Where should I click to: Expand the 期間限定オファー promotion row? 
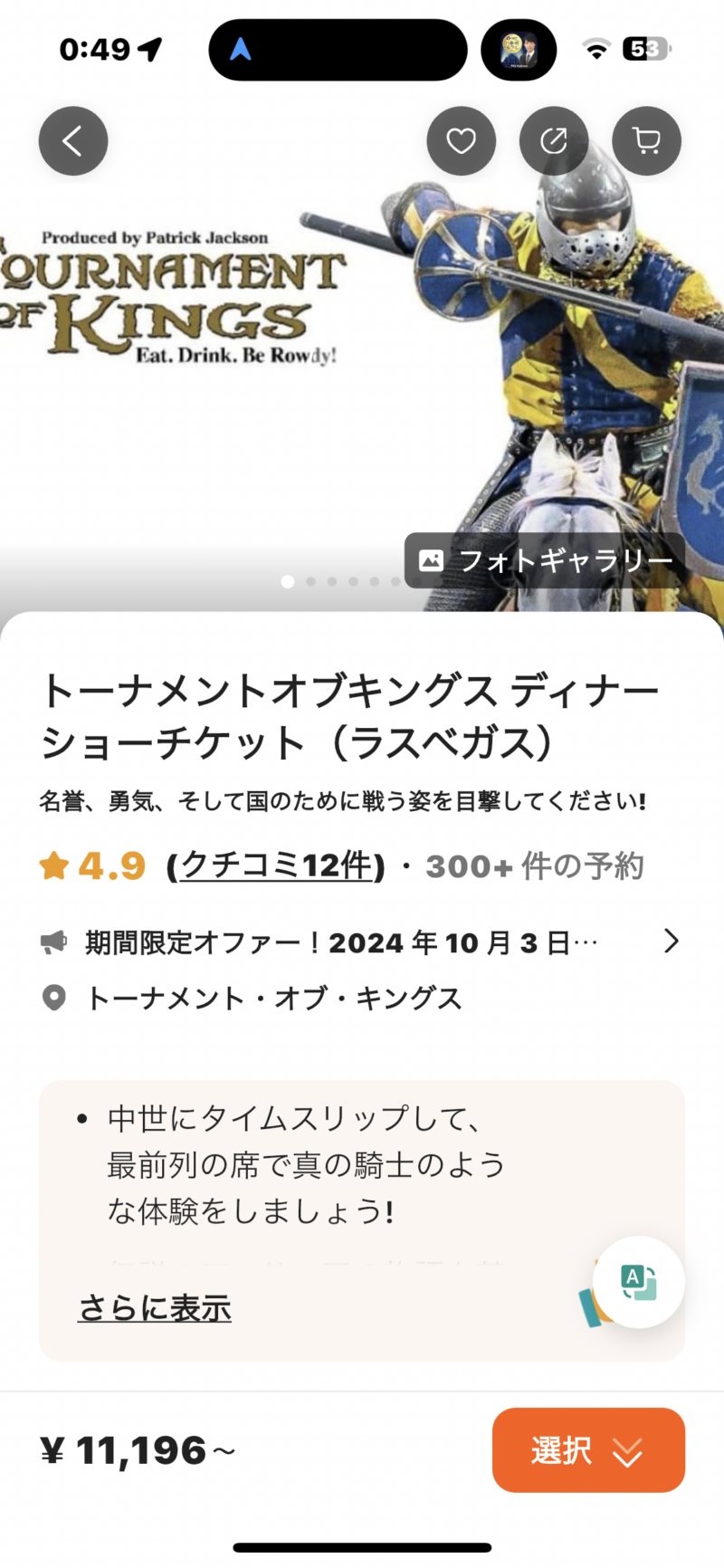point(362,942)
